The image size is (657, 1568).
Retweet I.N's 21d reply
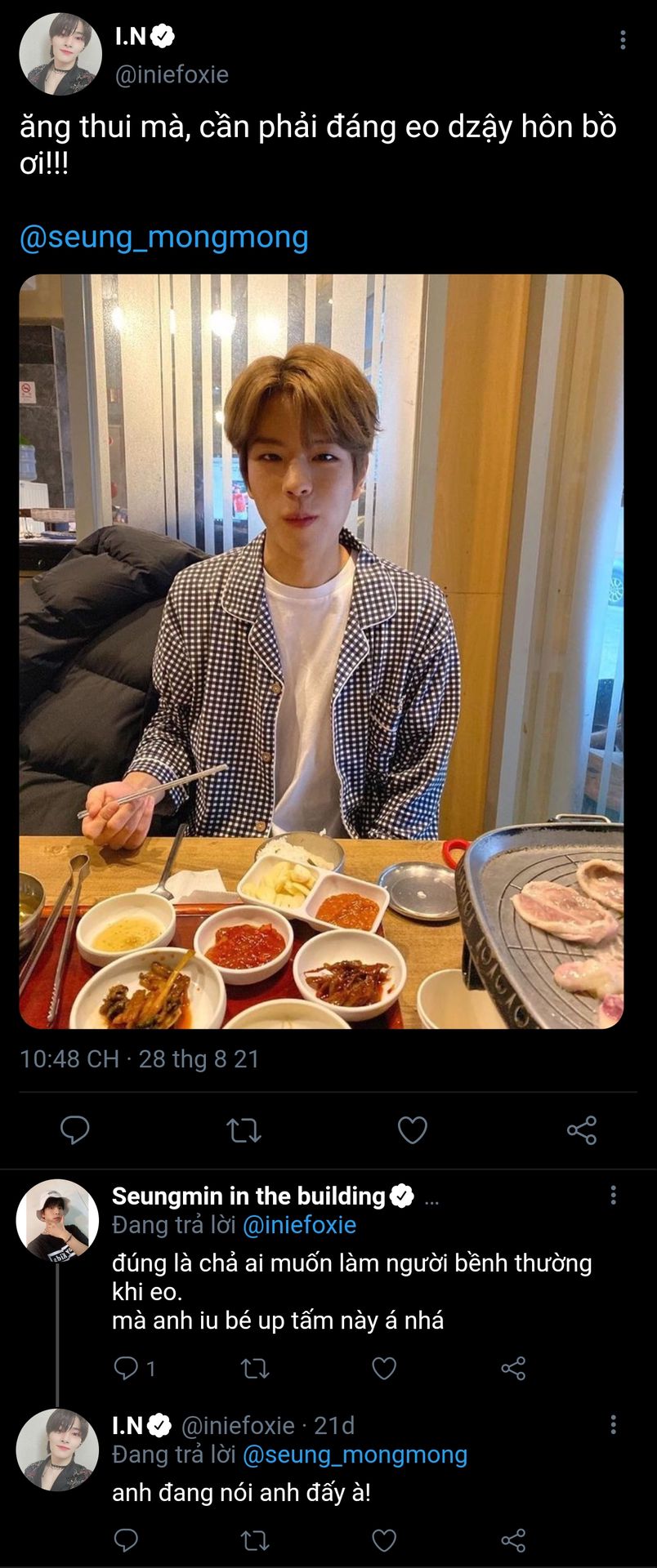[255, 1541]
